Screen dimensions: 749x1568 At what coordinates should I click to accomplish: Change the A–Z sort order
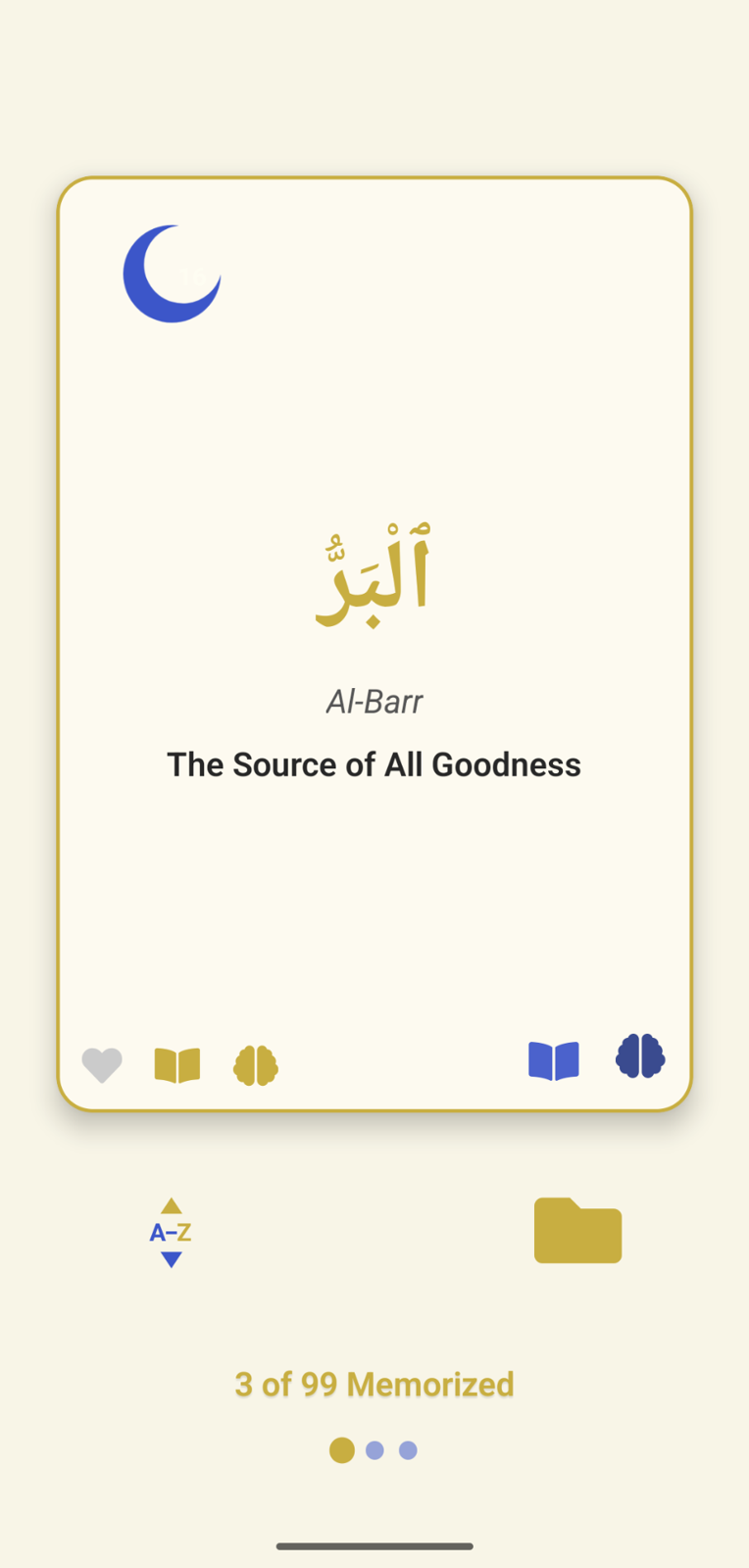[171, 1233]
